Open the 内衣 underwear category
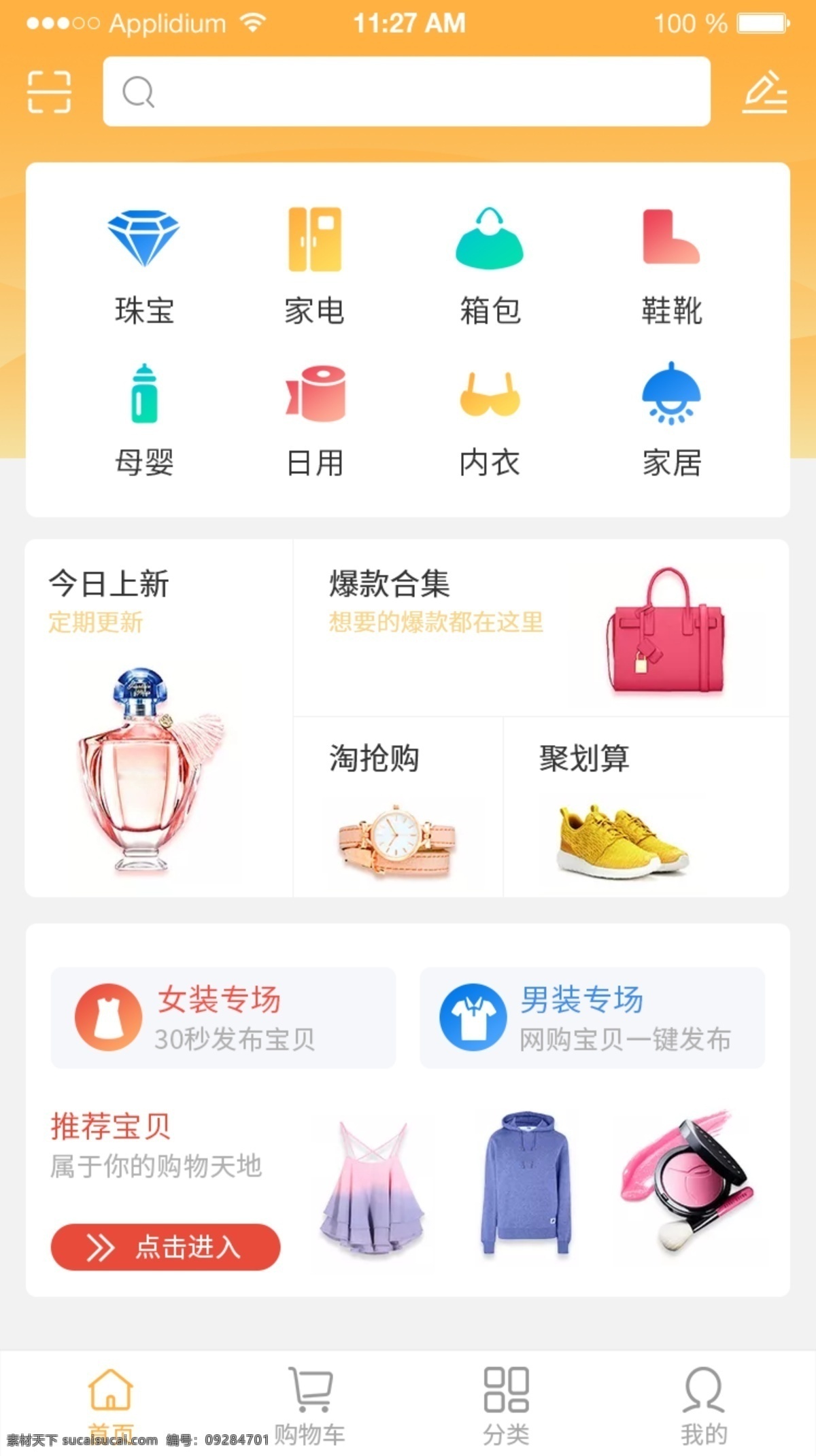The width and height of the screenshot is (816, 1456). tap(490, 419)
